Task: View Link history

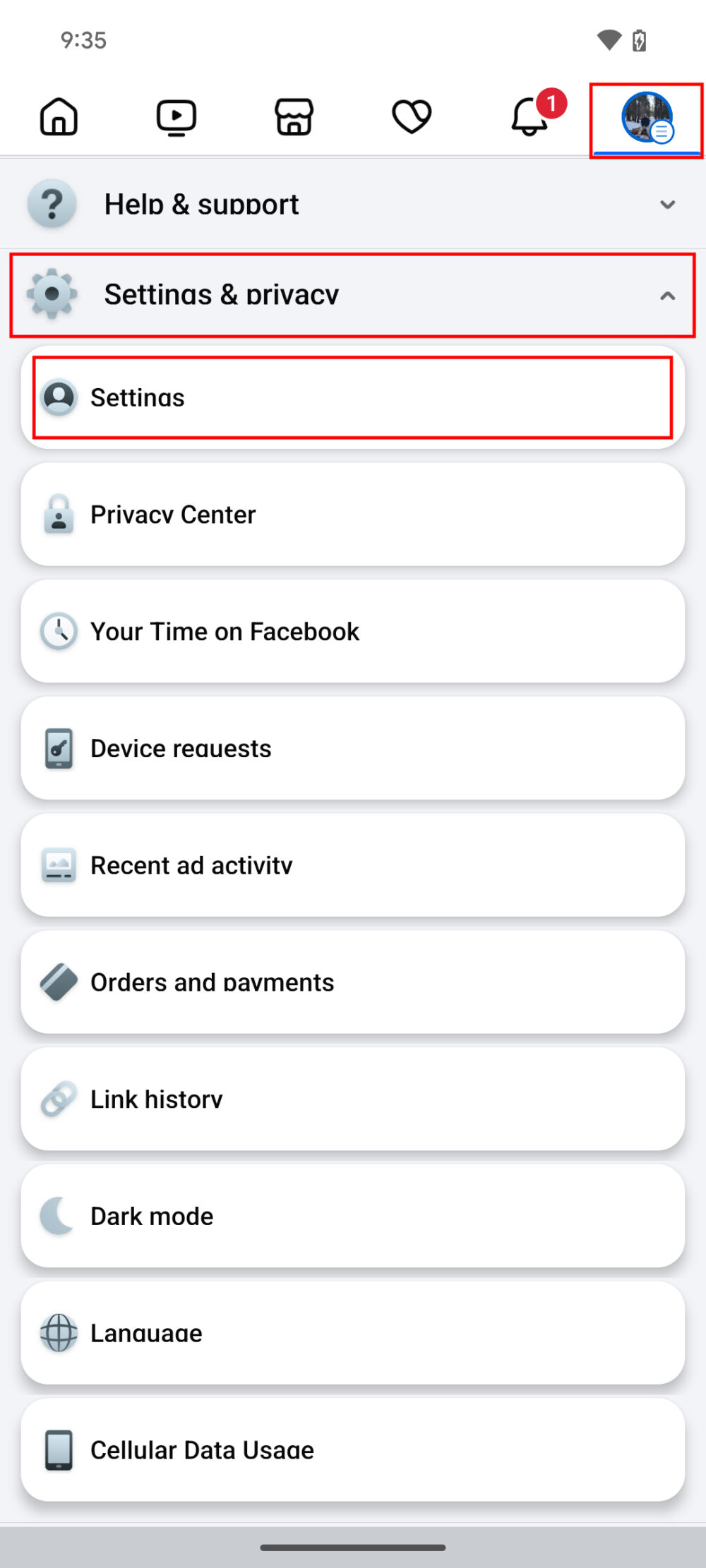Action: pos(353,1099)
